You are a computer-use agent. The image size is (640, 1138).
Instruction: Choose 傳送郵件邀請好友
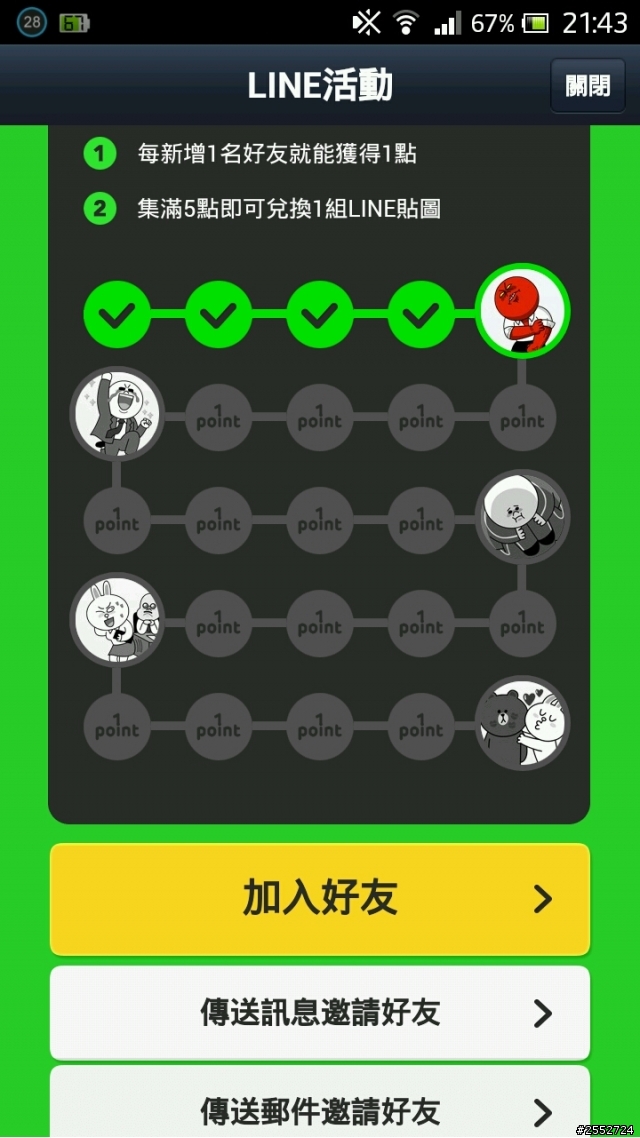click(x=320, y=1108)
